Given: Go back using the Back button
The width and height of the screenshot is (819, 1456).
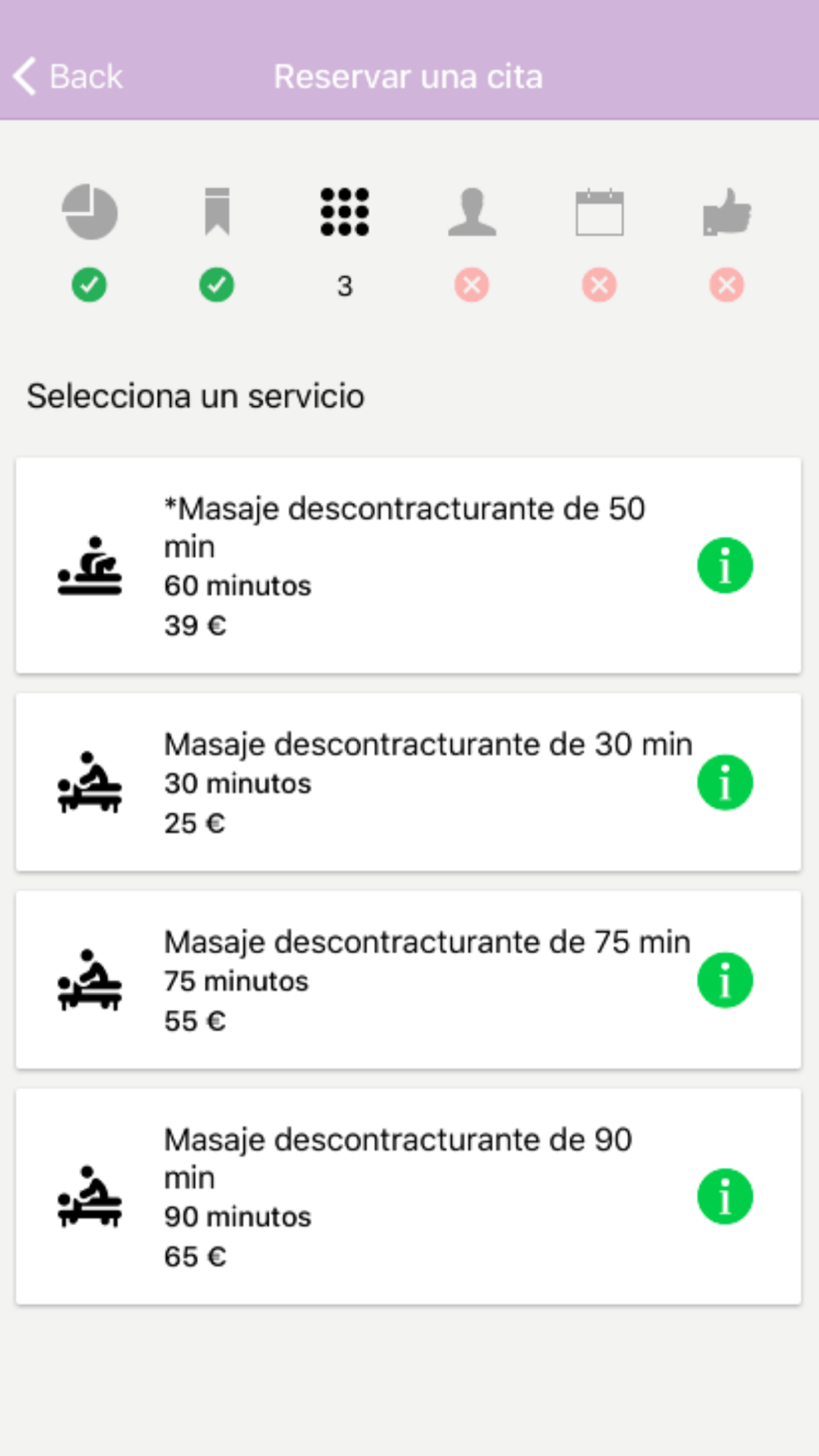Looking at the screenshot, I should pyautogui.click(x=68, y=76).
